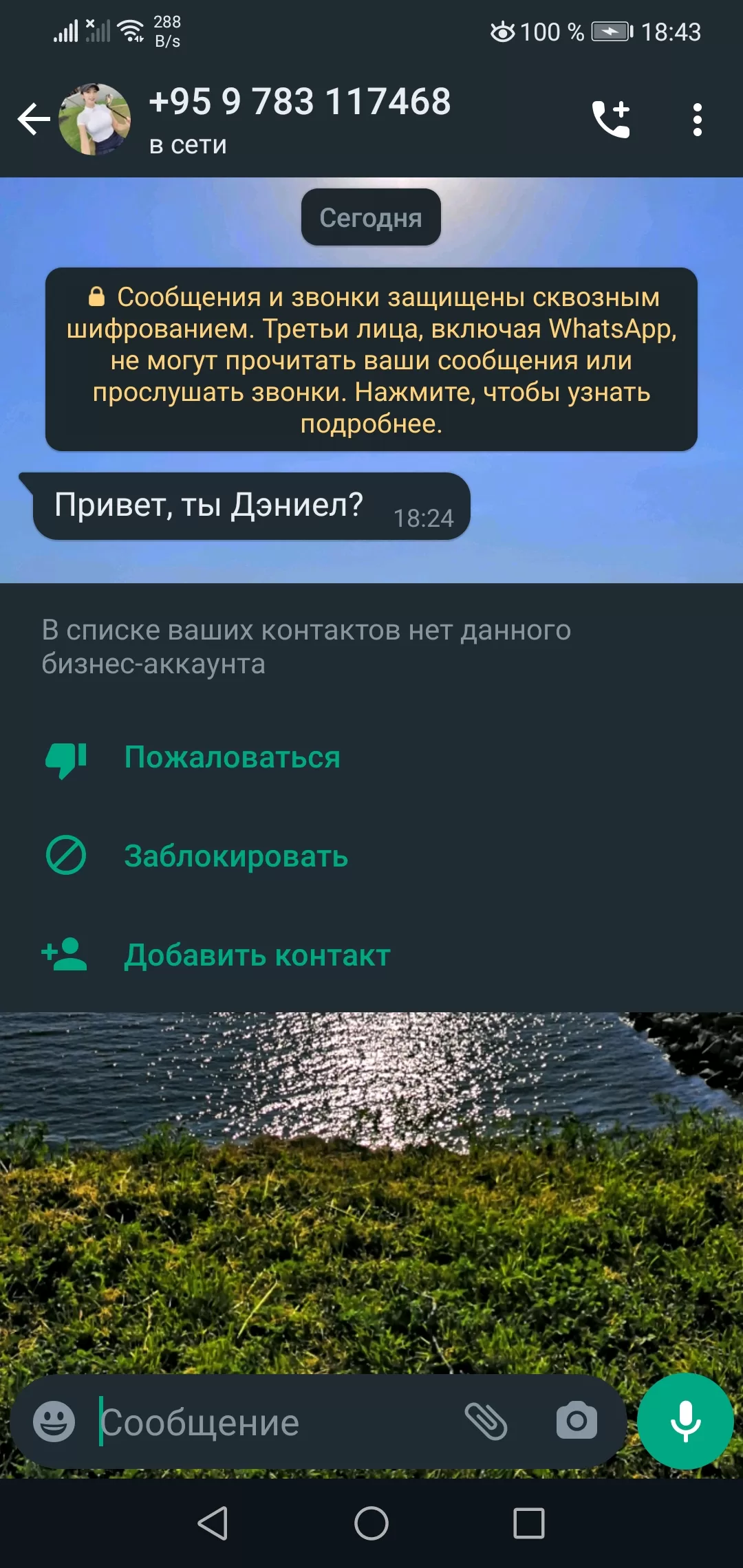Screen dimensions: 743x1568
Task: Open recent apps from the navigation bar
Action: [x=529, y=1523]
